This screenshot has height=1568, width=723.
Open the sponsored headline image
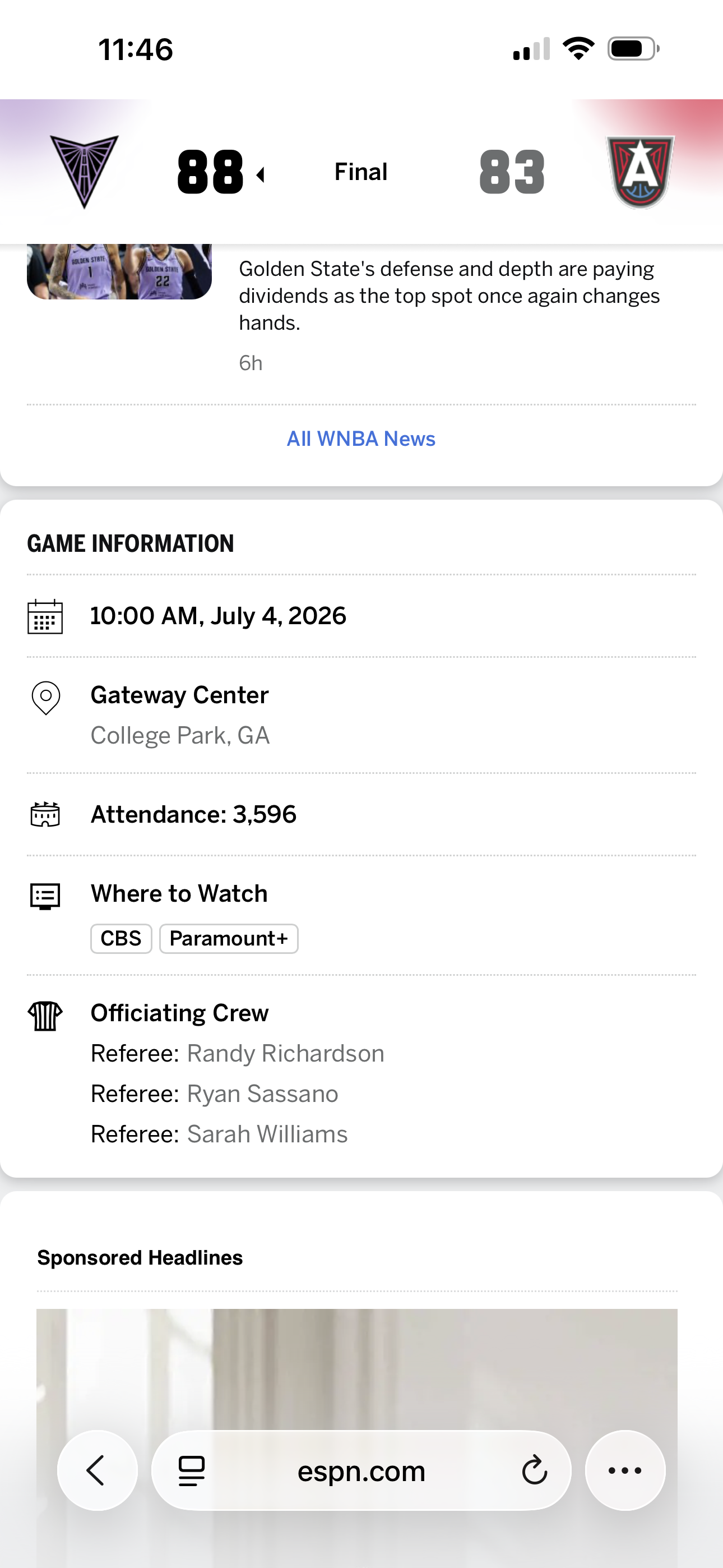(356, 1438)
